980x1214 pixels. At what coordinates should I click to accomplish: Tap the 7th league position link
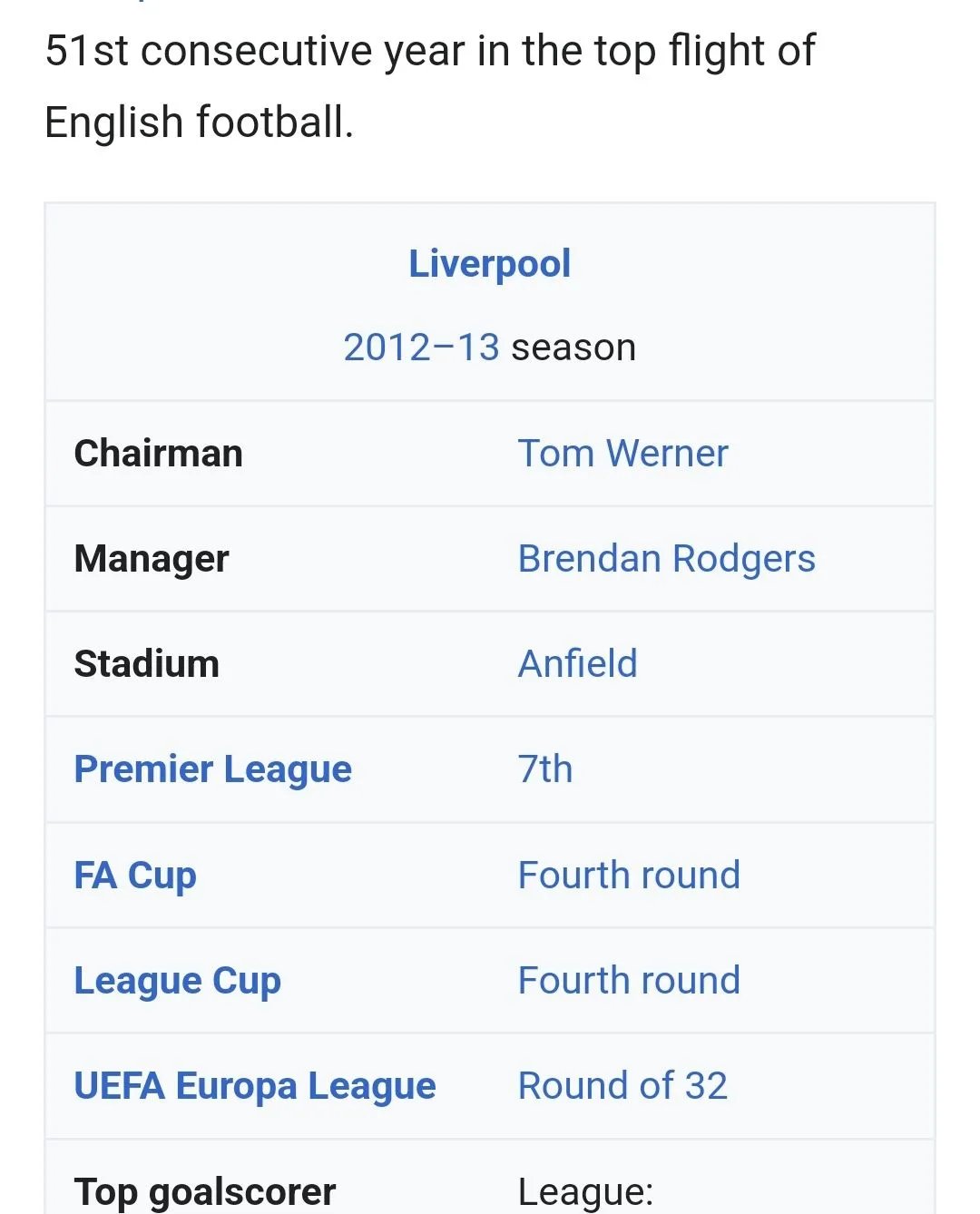(544, 769)
